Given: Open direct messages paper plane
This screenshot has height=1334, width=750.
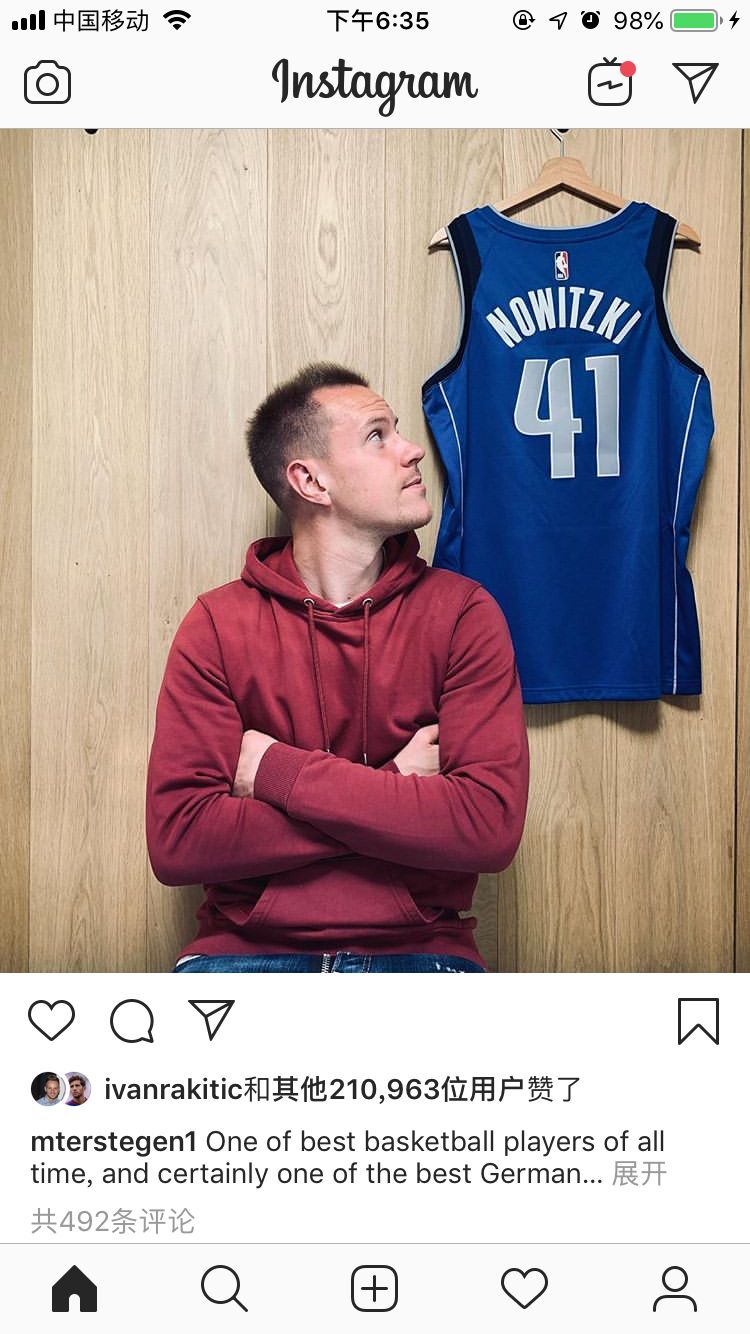Looking at the screenshot, I should tap(695, 82).
